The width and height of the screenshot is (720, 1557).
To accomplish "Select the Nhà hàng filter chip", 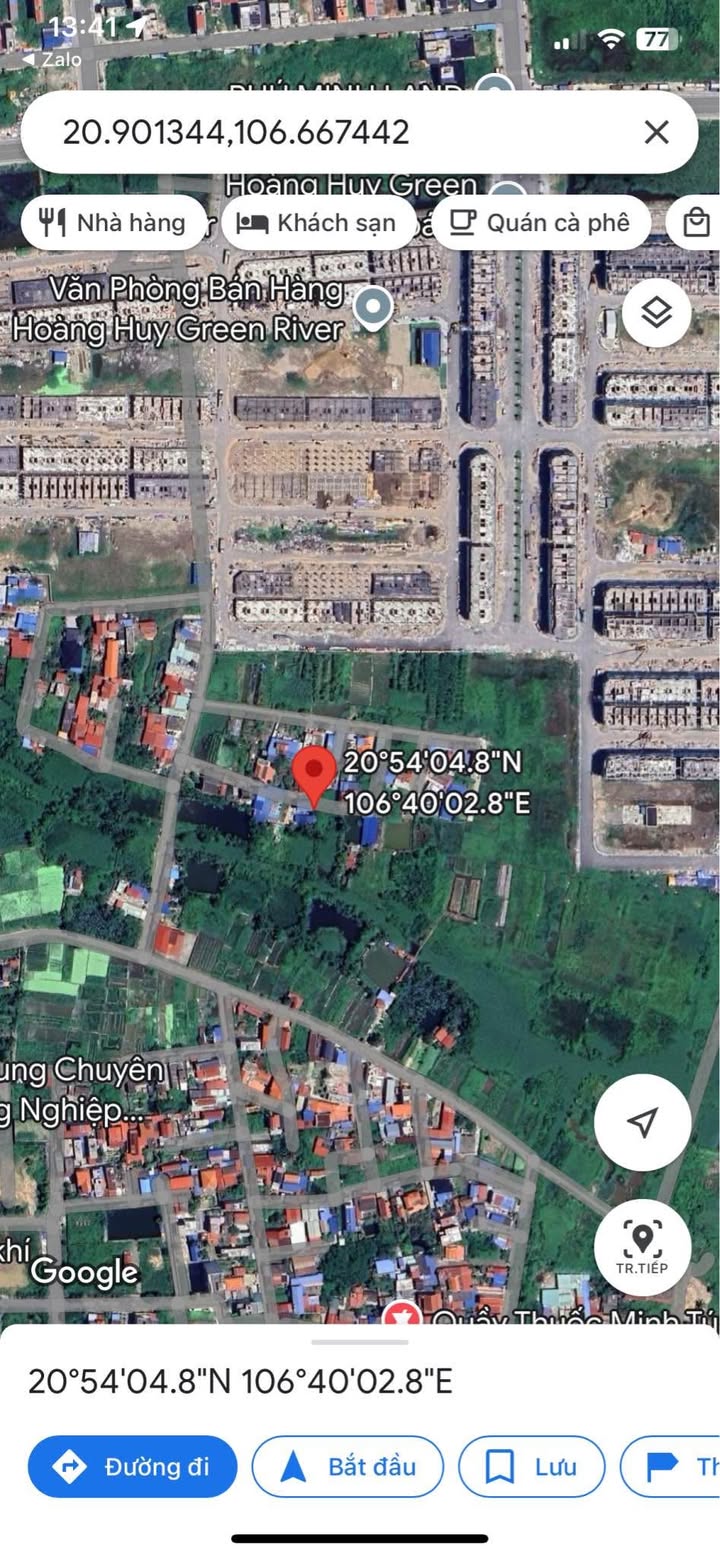I will (113, 222).
